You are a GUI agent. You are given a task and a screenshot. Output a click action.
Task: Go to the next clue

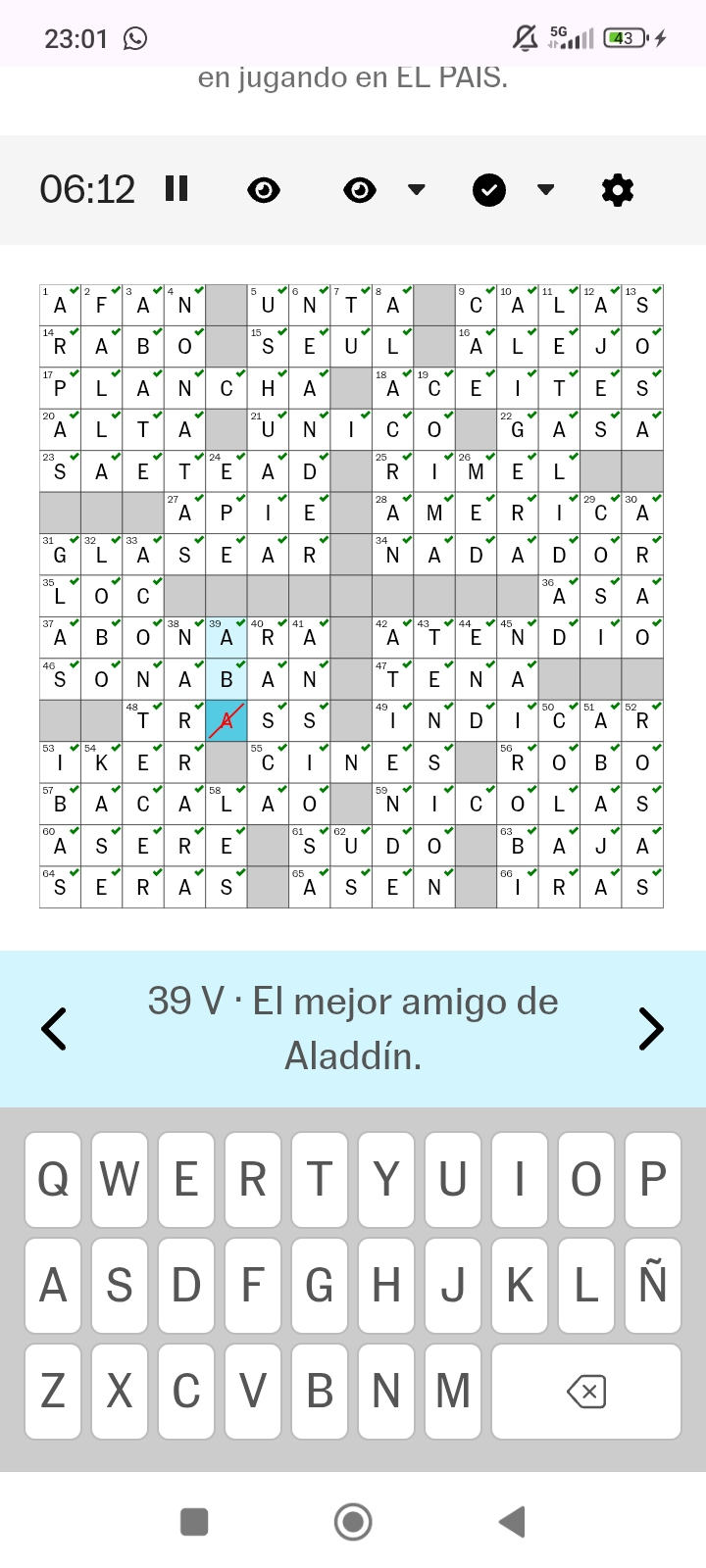click(651, 1029)
